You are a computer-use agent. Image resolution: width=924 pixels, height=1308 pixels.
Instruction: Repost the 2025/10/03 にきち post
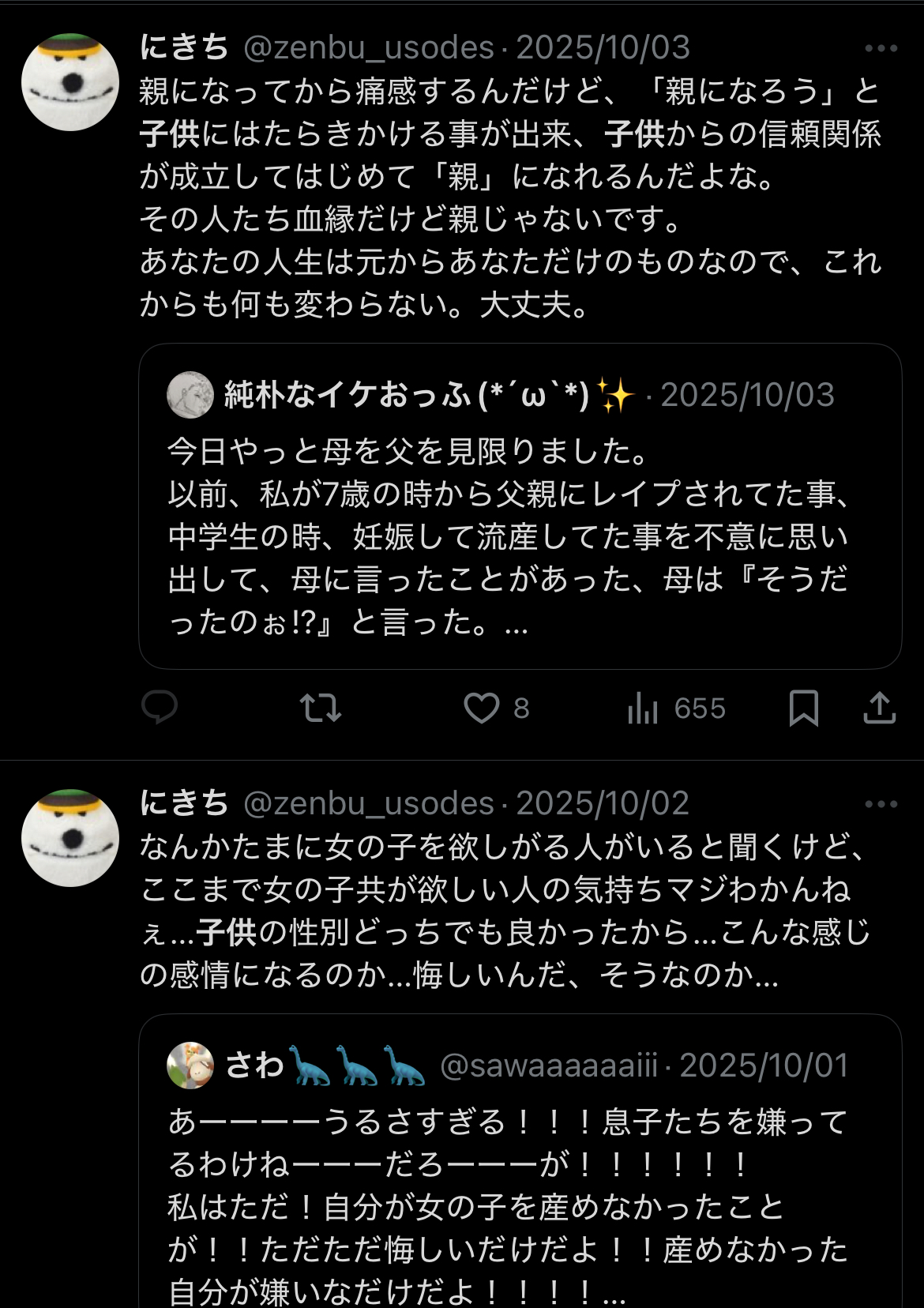[321, 708]
